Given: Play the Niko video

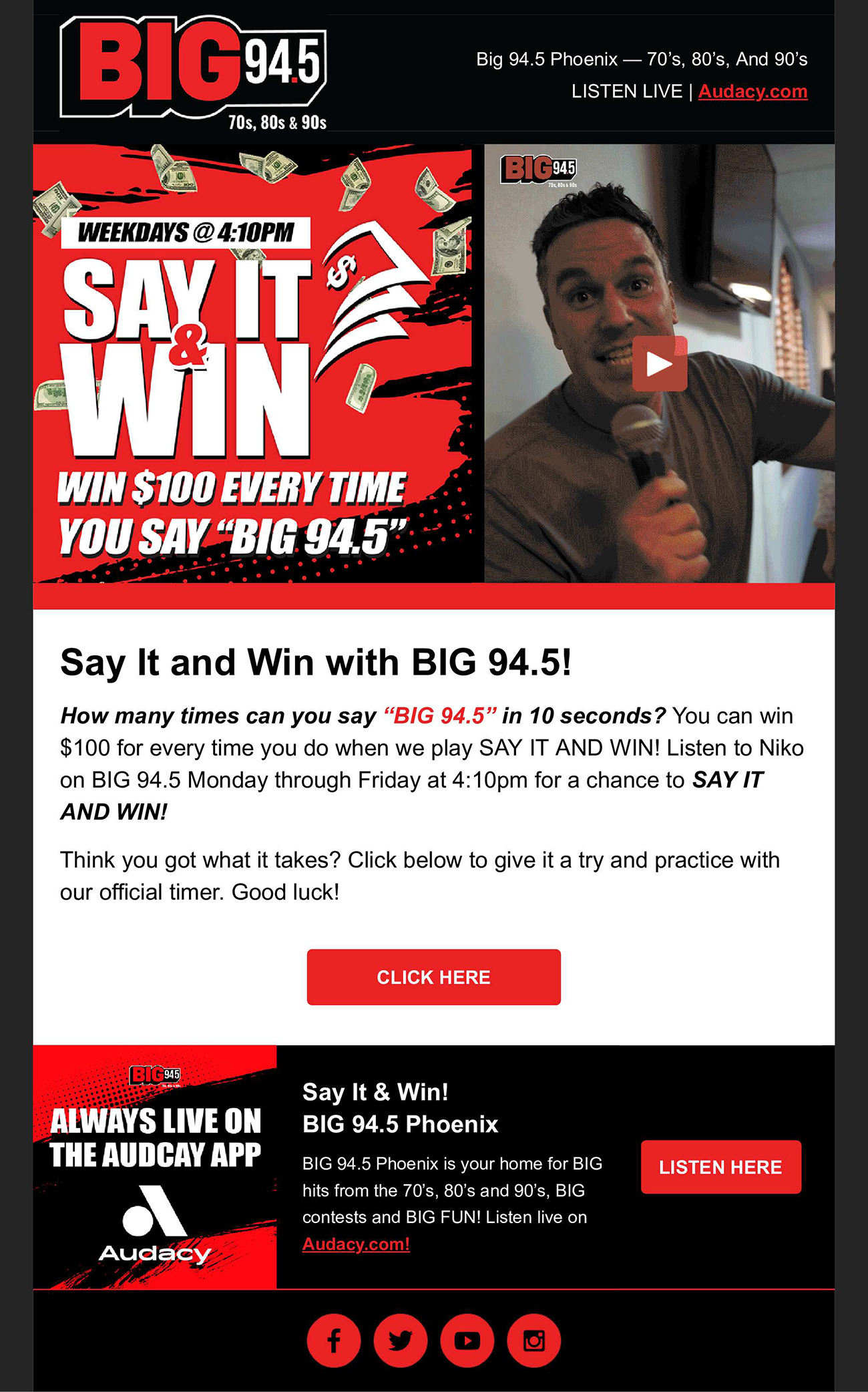Looking at the screenshot, I should point(660,364).
